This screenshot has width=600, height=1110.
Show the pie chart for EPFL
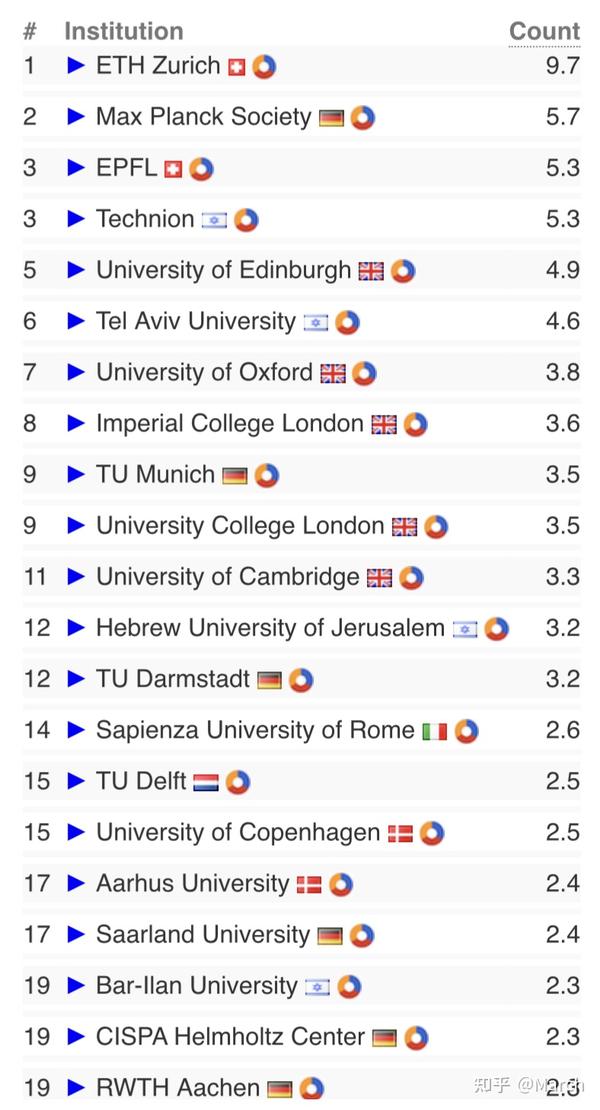tap(201, 168)
